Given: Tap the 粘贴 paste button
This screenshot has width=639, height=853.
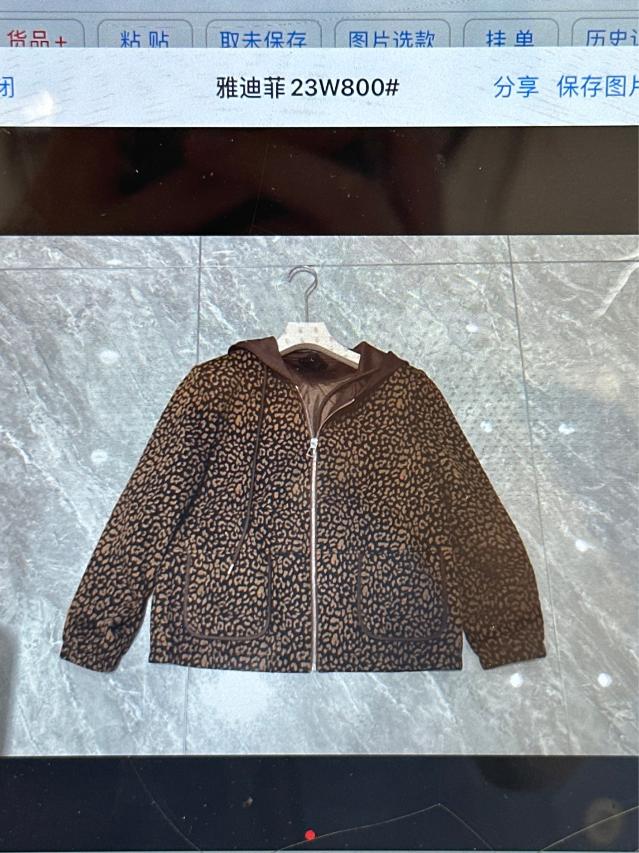Looking at the screenshot, I should click(142, 38).
